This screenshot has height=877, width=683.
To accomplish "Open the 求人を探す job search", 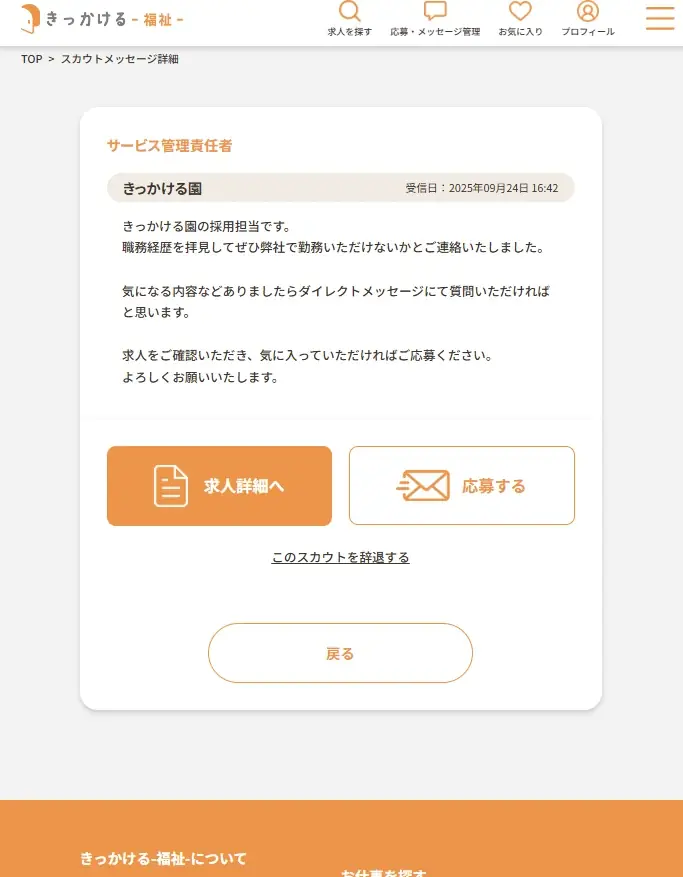I will [x=349, y=19].
